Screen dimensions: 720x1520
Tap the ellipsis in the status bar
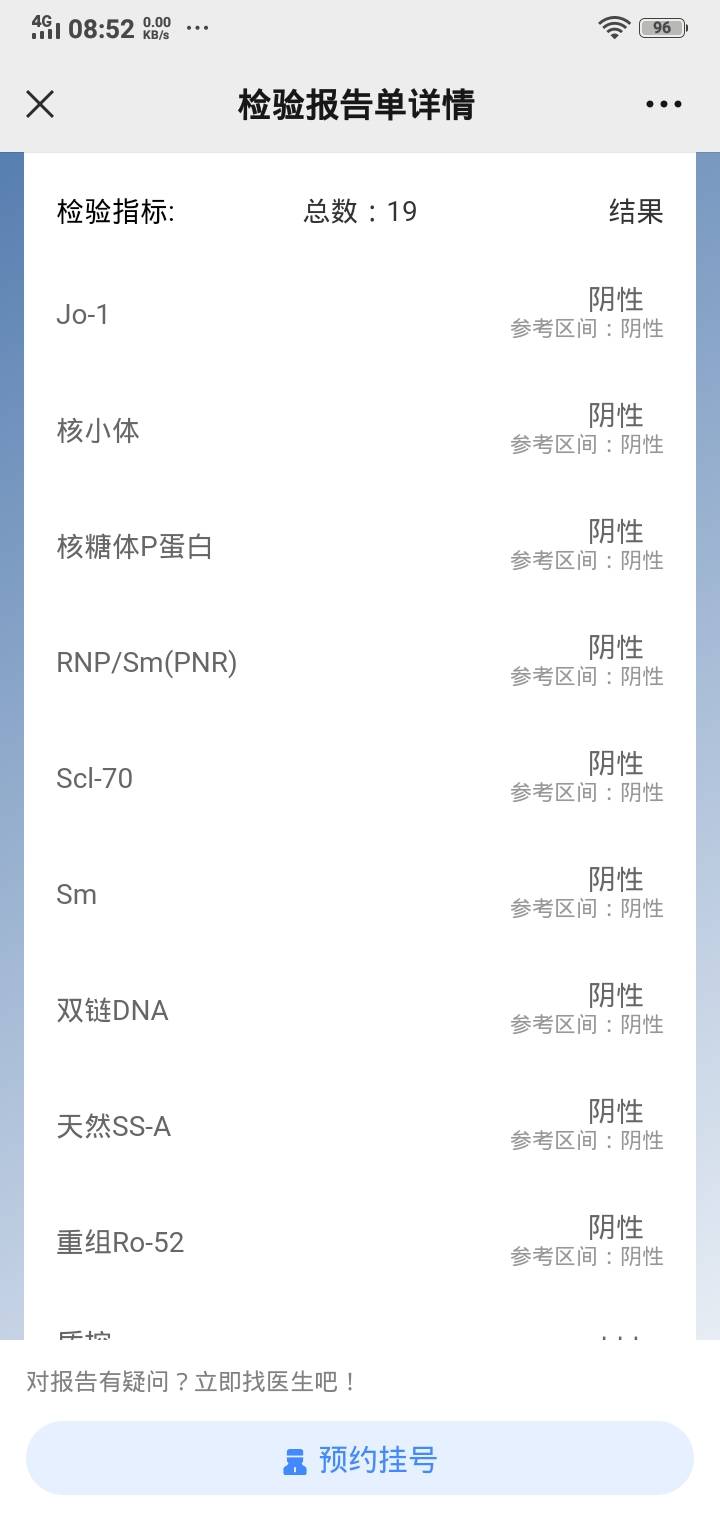[196, 30]
